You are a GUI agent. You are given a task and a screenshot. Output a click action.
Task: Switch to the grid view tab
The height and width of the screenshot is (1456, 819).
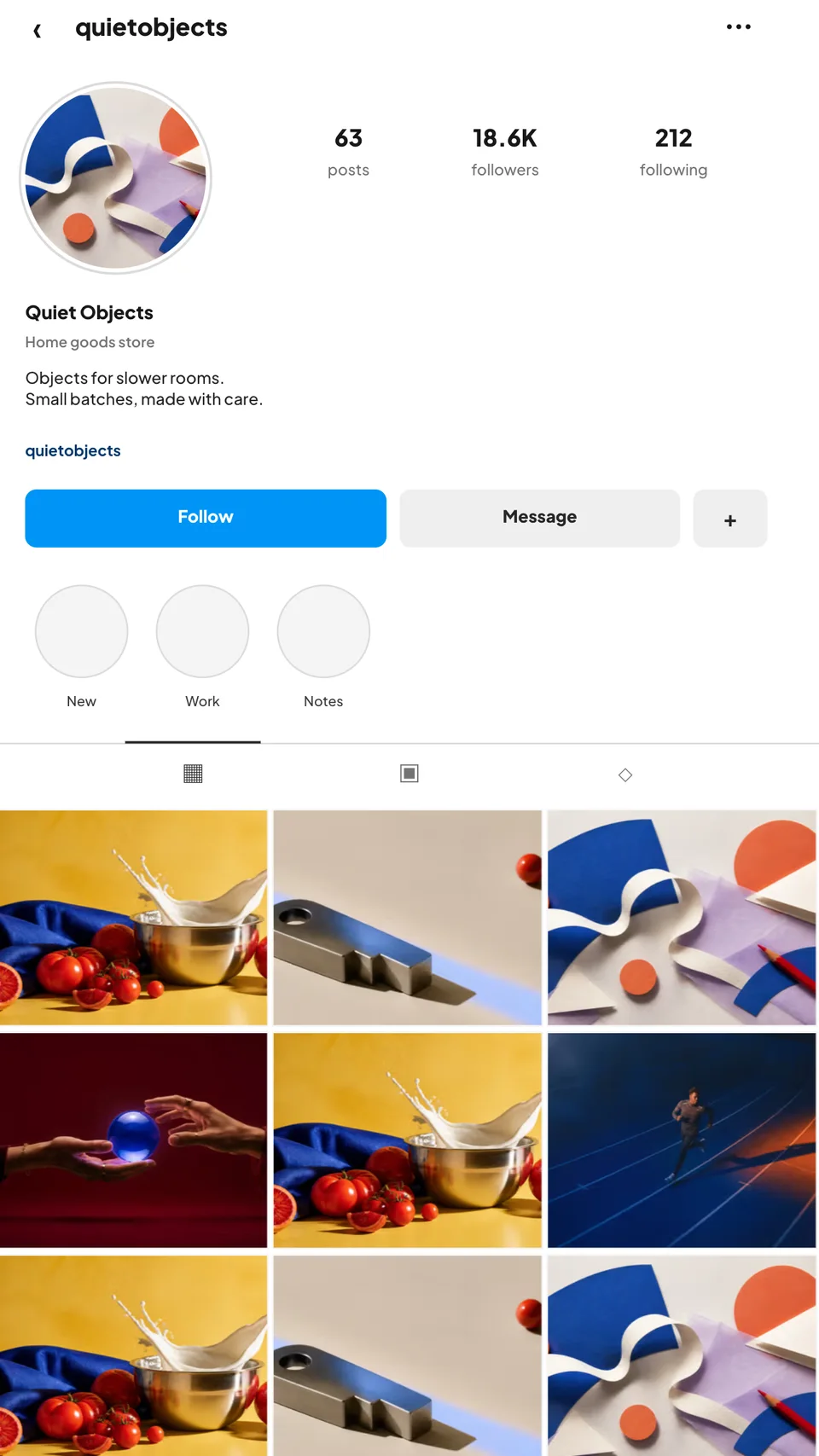coord(193,774)
